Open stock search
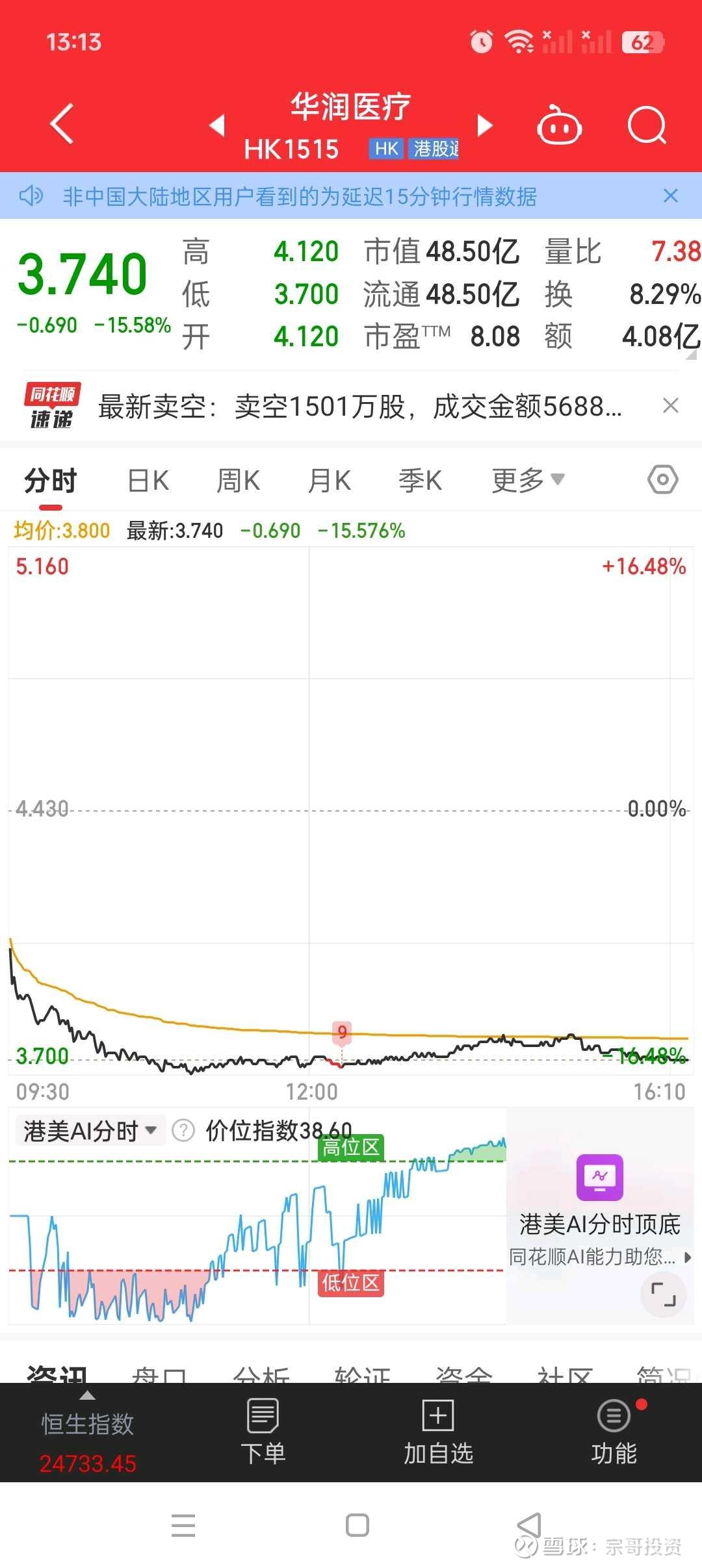The height and width of the screenshot is (1568, 702). point(647,125)
